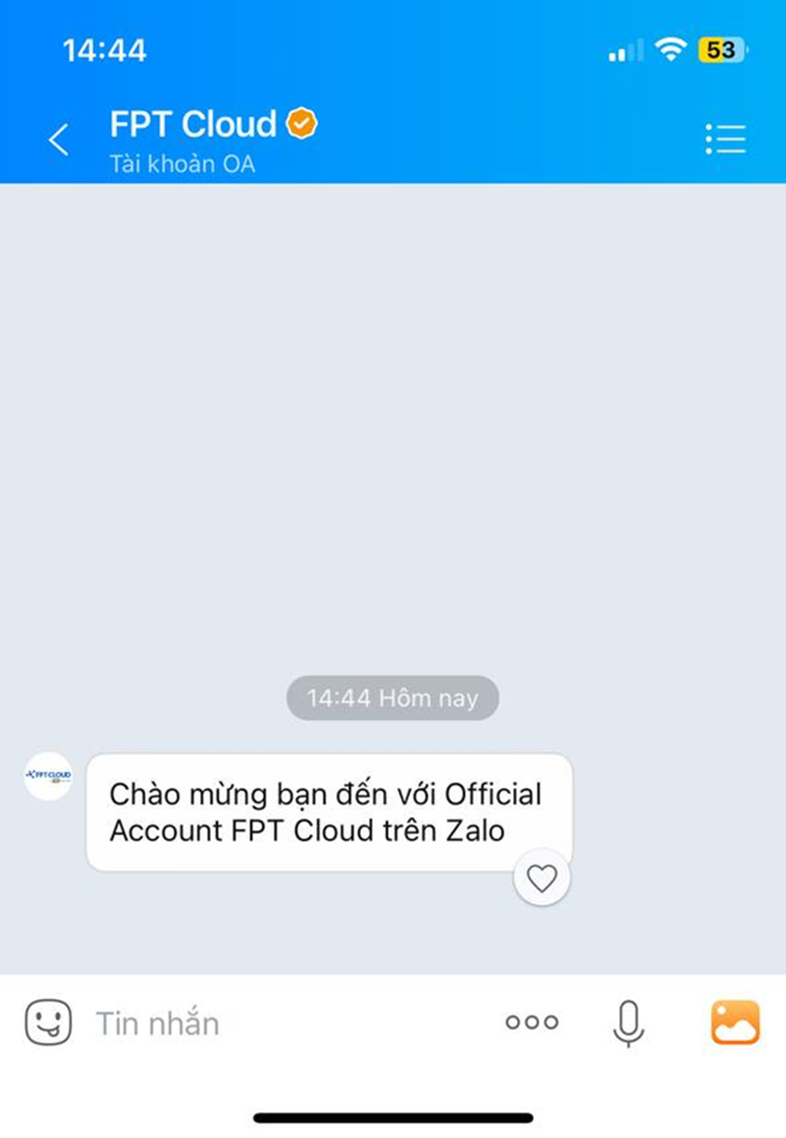Like the welcome message with the heart
This screenshot has height=1138, width=786.
coord(541,879)
